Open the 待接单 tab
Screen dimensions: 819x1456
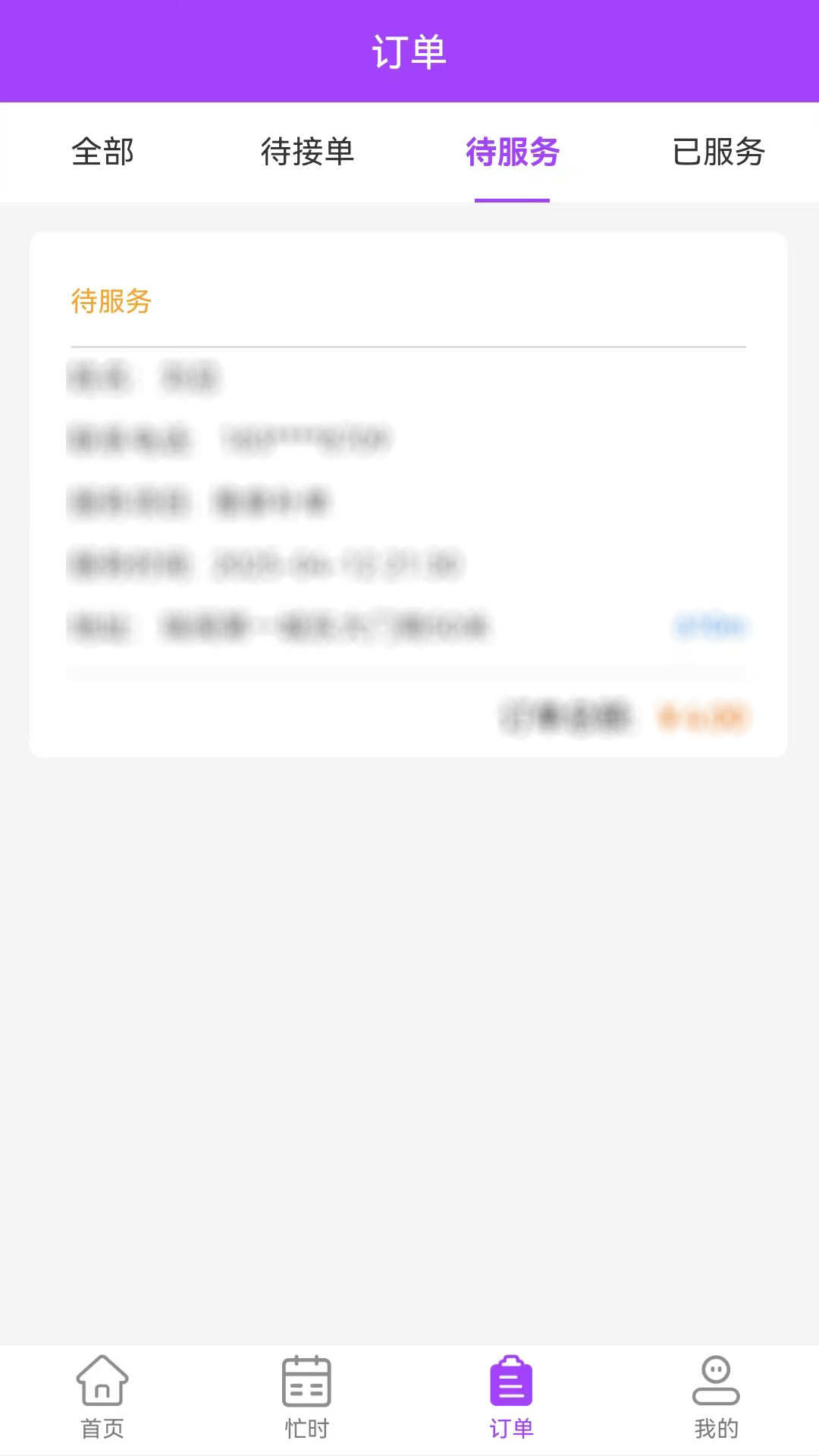[x=307, y=152]
